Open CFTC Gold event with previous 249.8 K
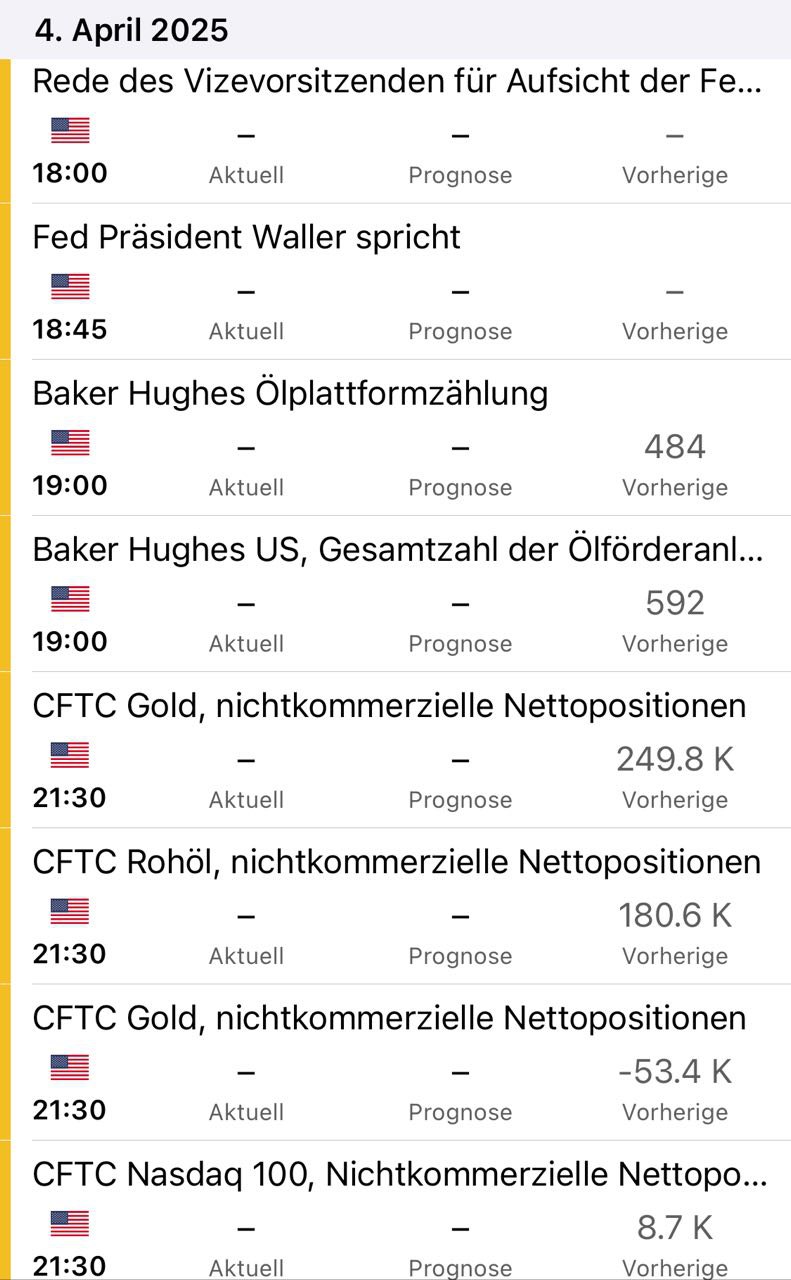791x1280 pixels. pos(389,706)
